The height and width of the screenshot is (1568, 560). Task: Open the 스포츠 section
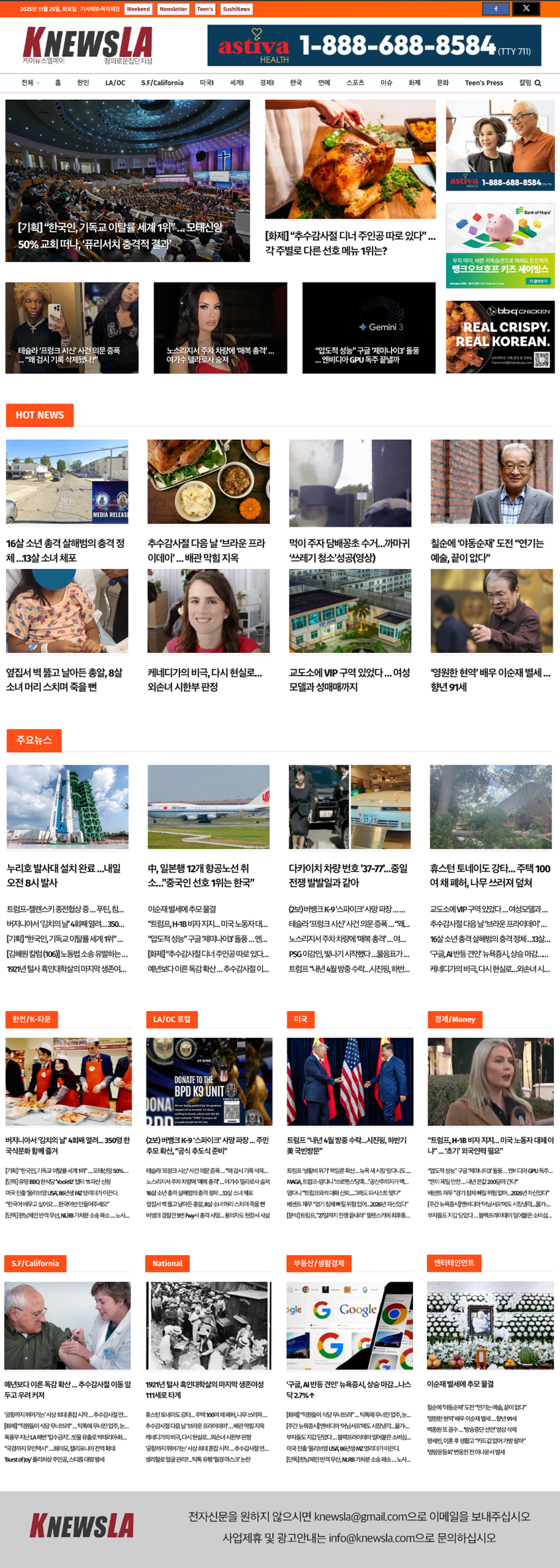(355, 83)
